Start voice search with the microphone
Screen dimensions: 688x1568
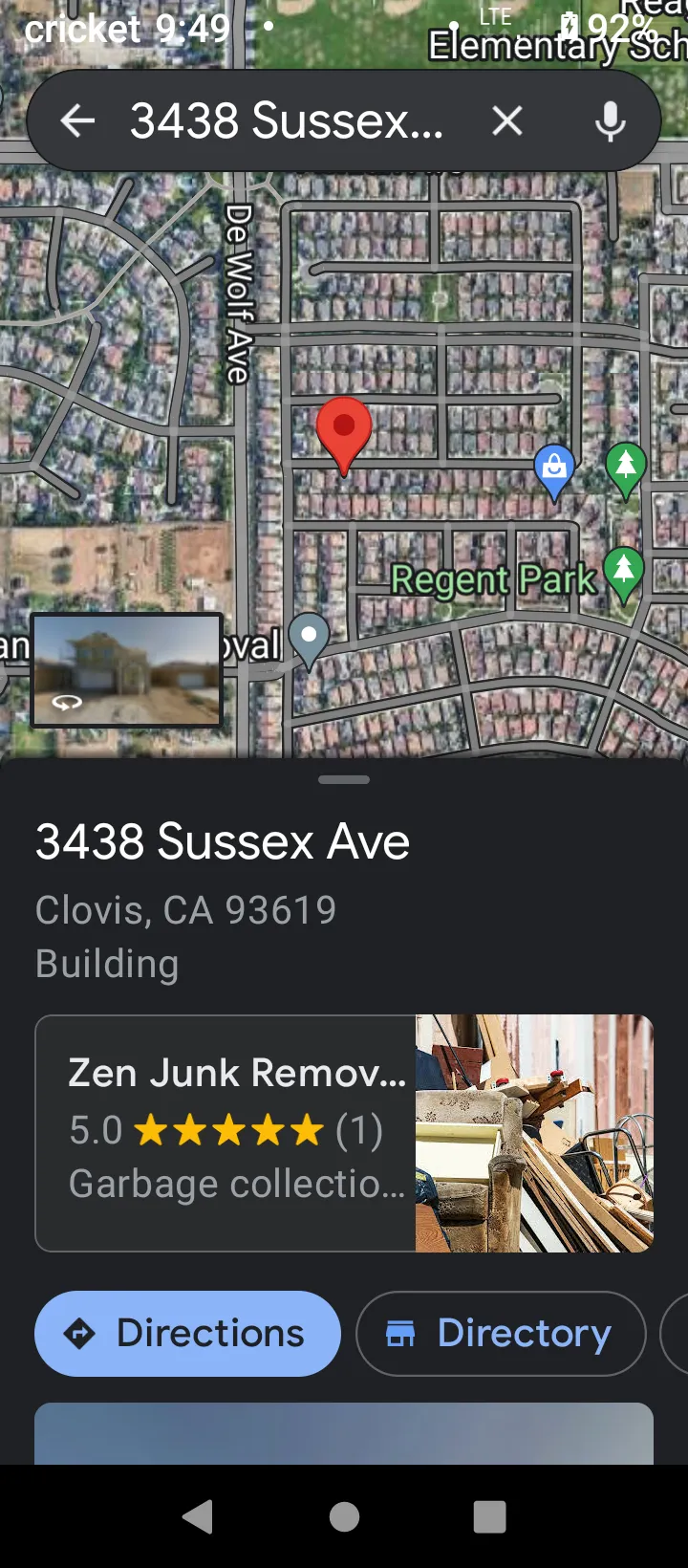tap(611, 121)
